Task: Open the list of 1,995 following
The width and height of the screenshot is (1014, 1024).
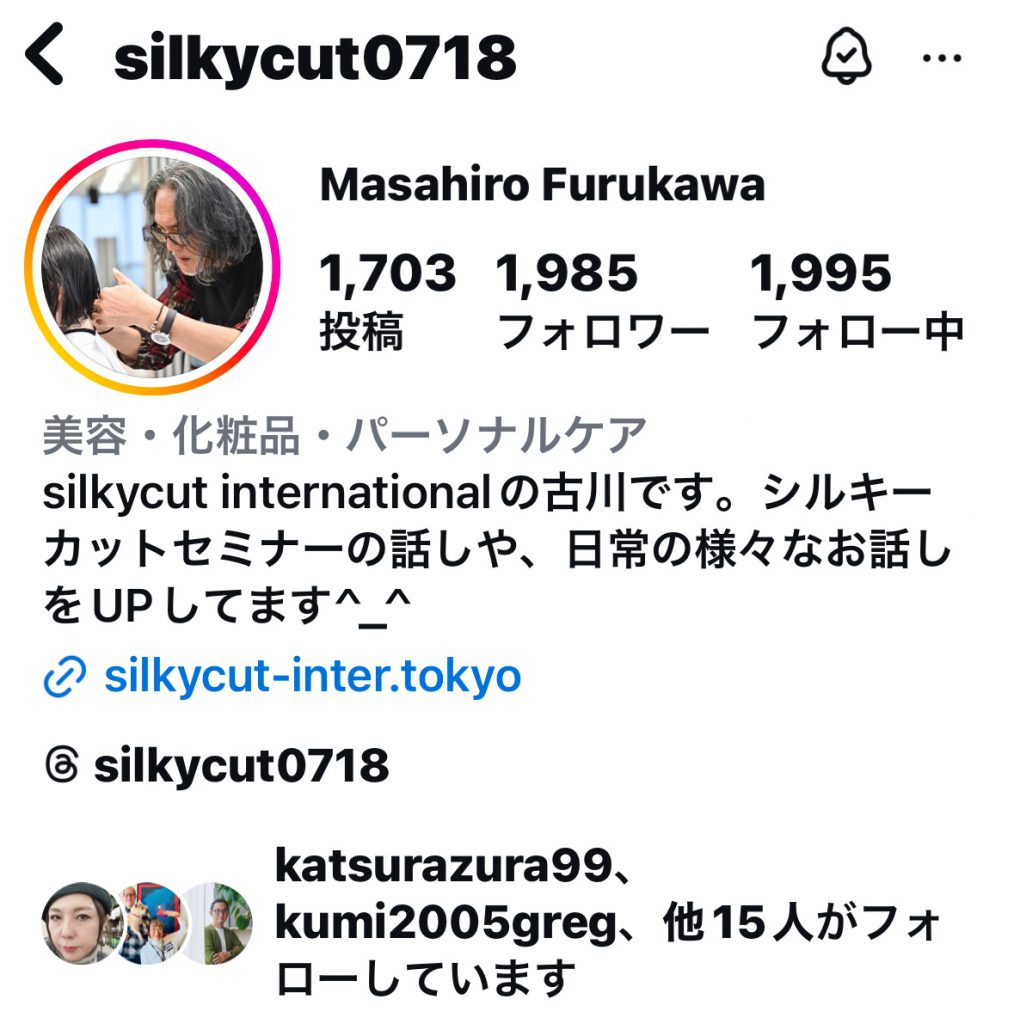Action: pyautogui.click(x=856, y=300)
